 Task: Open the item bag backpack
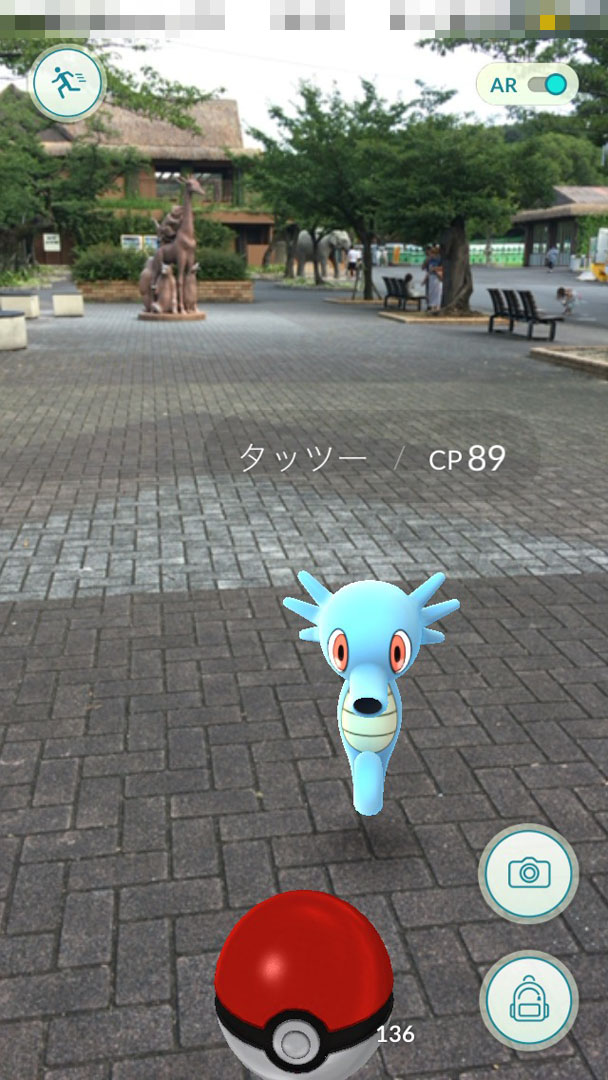tap(528, 1000)
